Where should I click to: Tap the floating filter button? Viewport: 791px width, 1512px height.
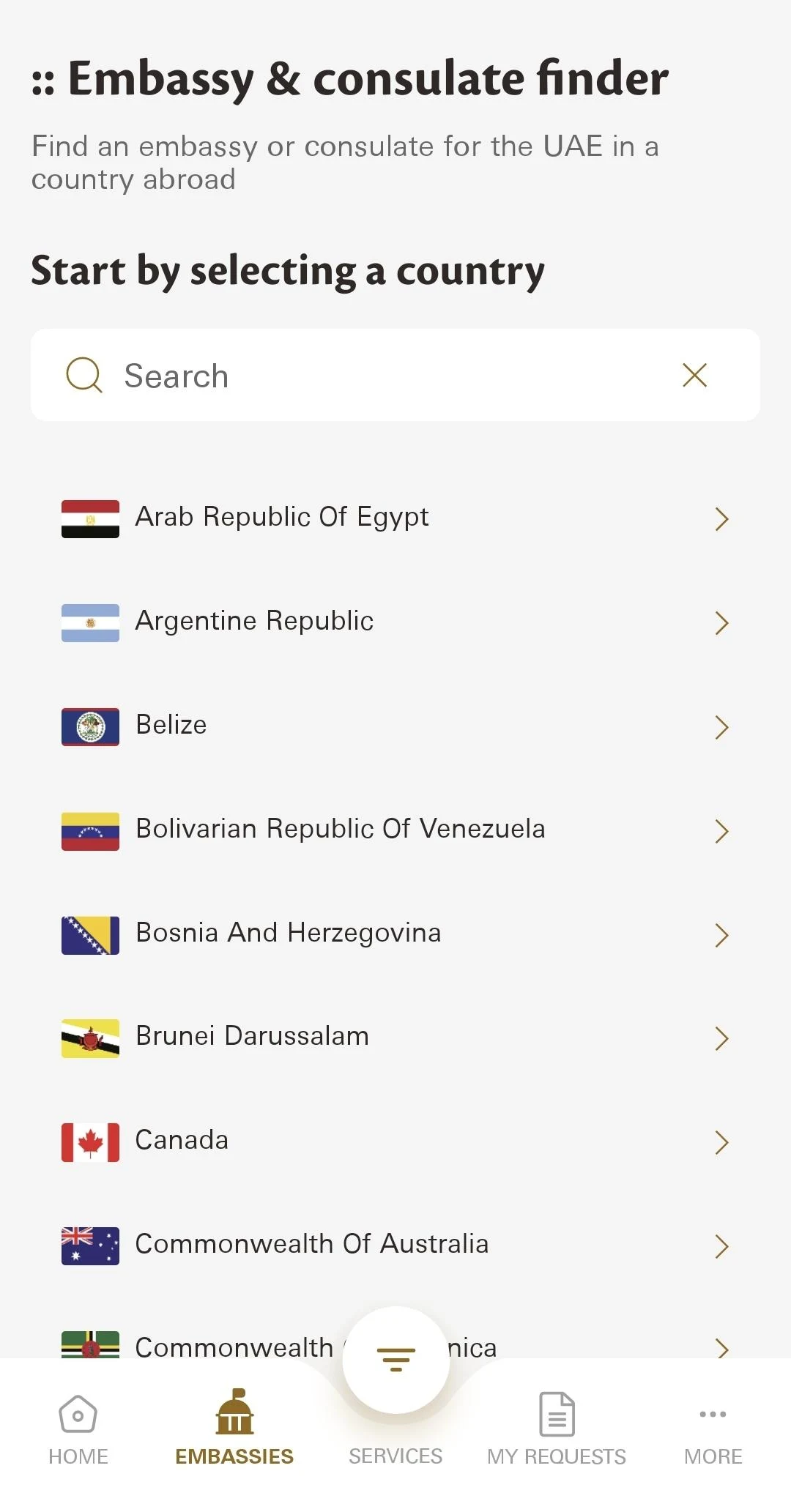[x=395, y=1359]
